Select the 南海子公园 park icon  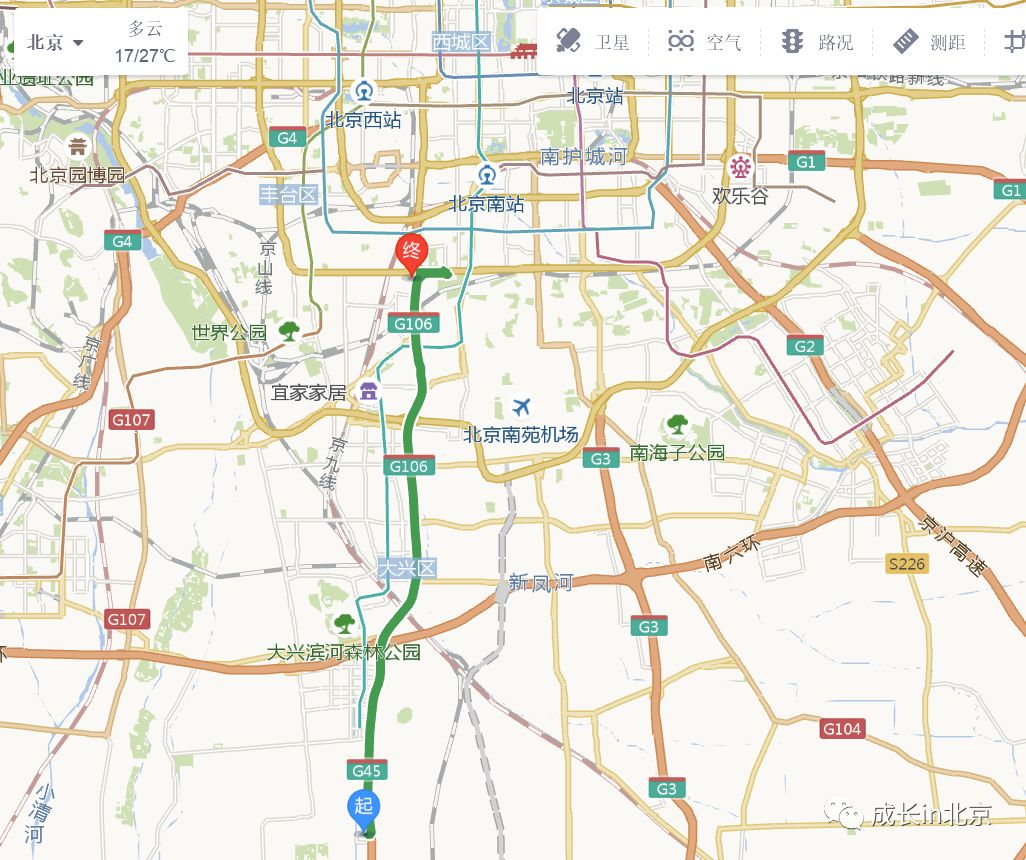(678, 424)
